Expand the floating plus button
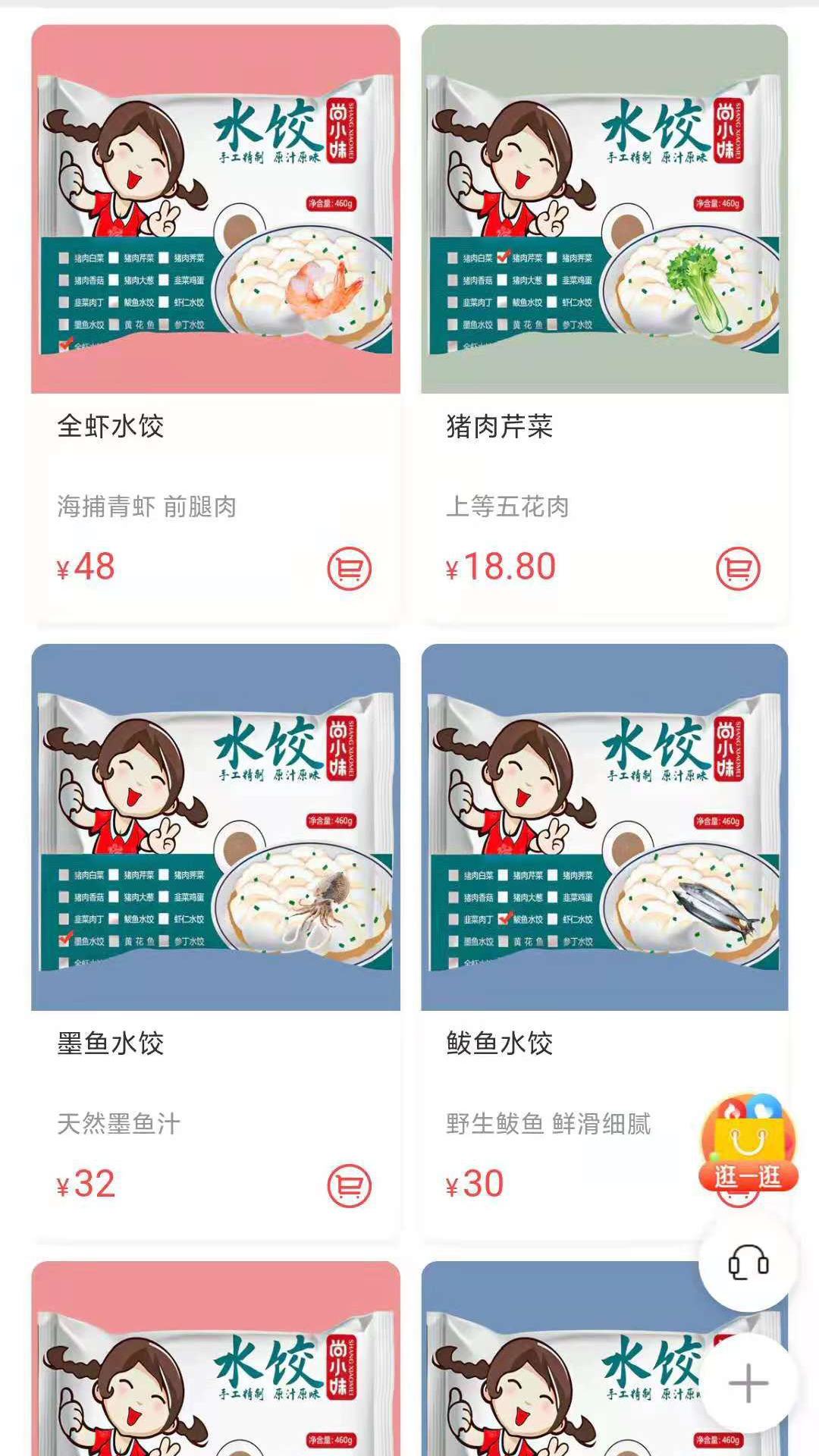The height and width of the screenshot is (1456, 819). tap(748, 1382)
